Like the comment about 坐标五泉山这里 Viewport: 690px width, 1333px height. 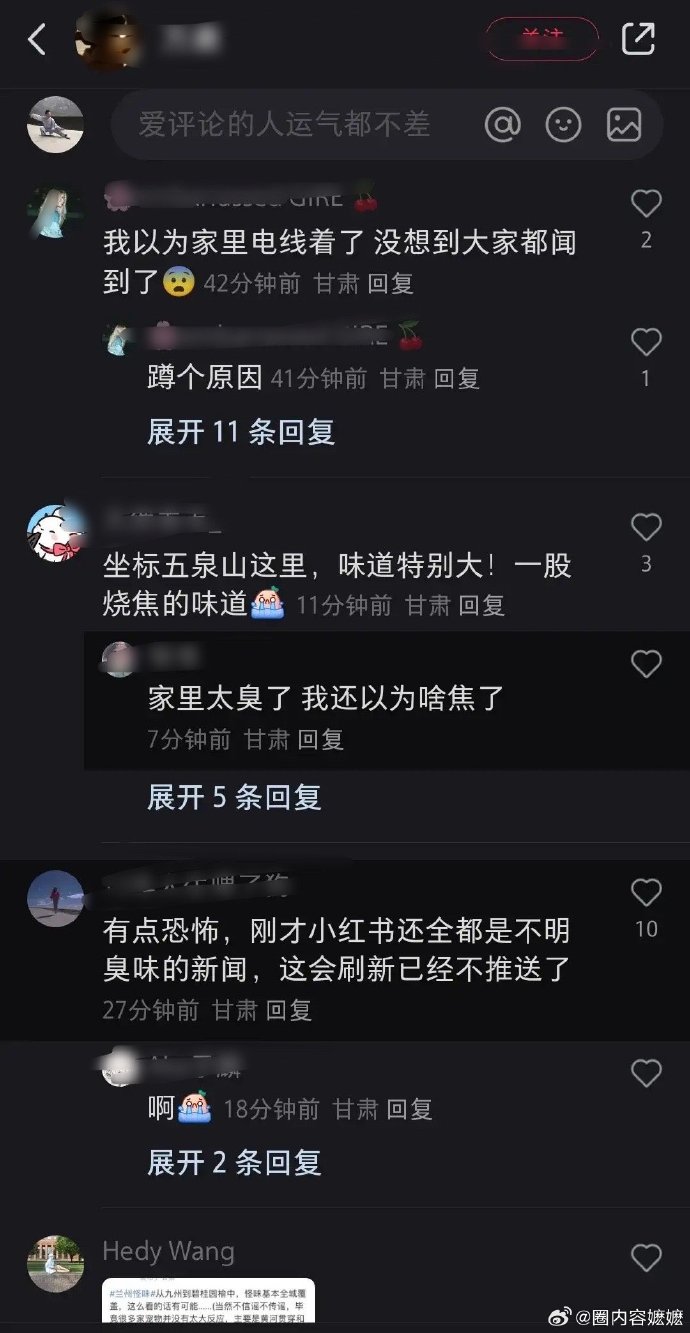click(646, 528)
